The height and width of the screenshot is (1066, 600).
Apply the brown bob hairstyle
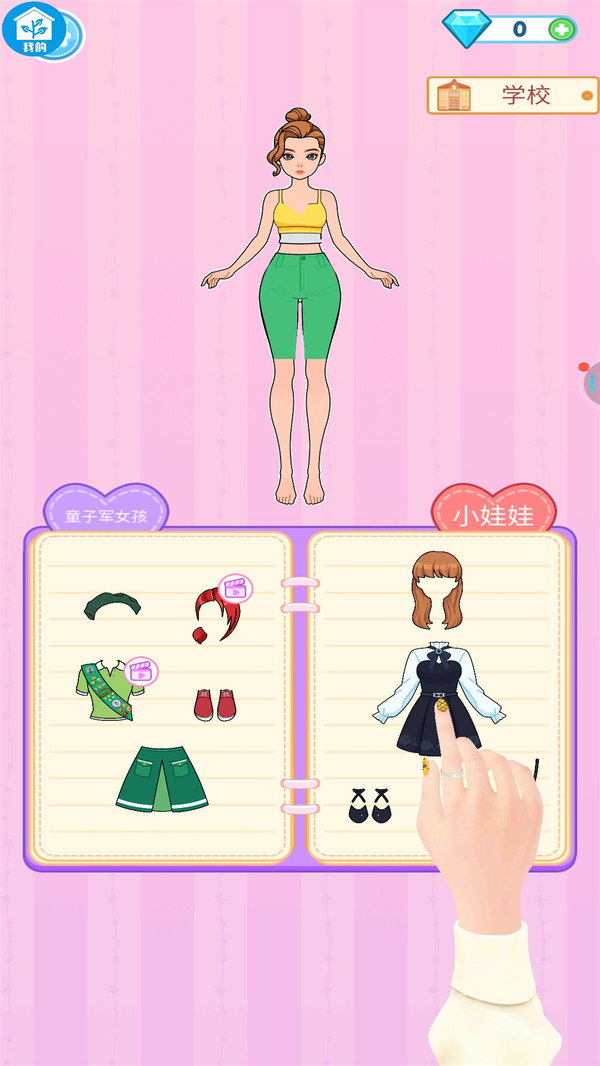pos(437,590)
